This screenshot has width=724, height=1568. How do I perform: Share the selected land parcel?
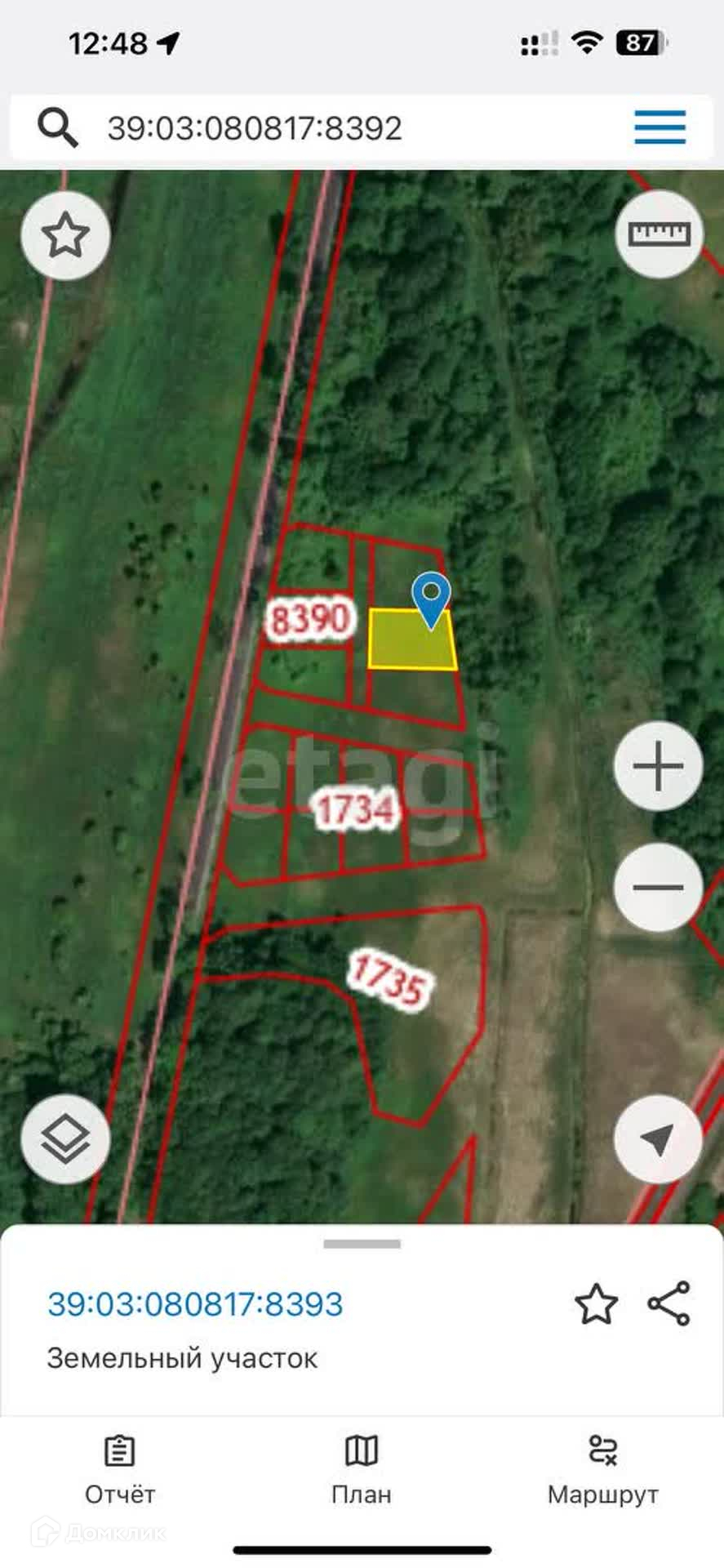(x=669, y=1303)
